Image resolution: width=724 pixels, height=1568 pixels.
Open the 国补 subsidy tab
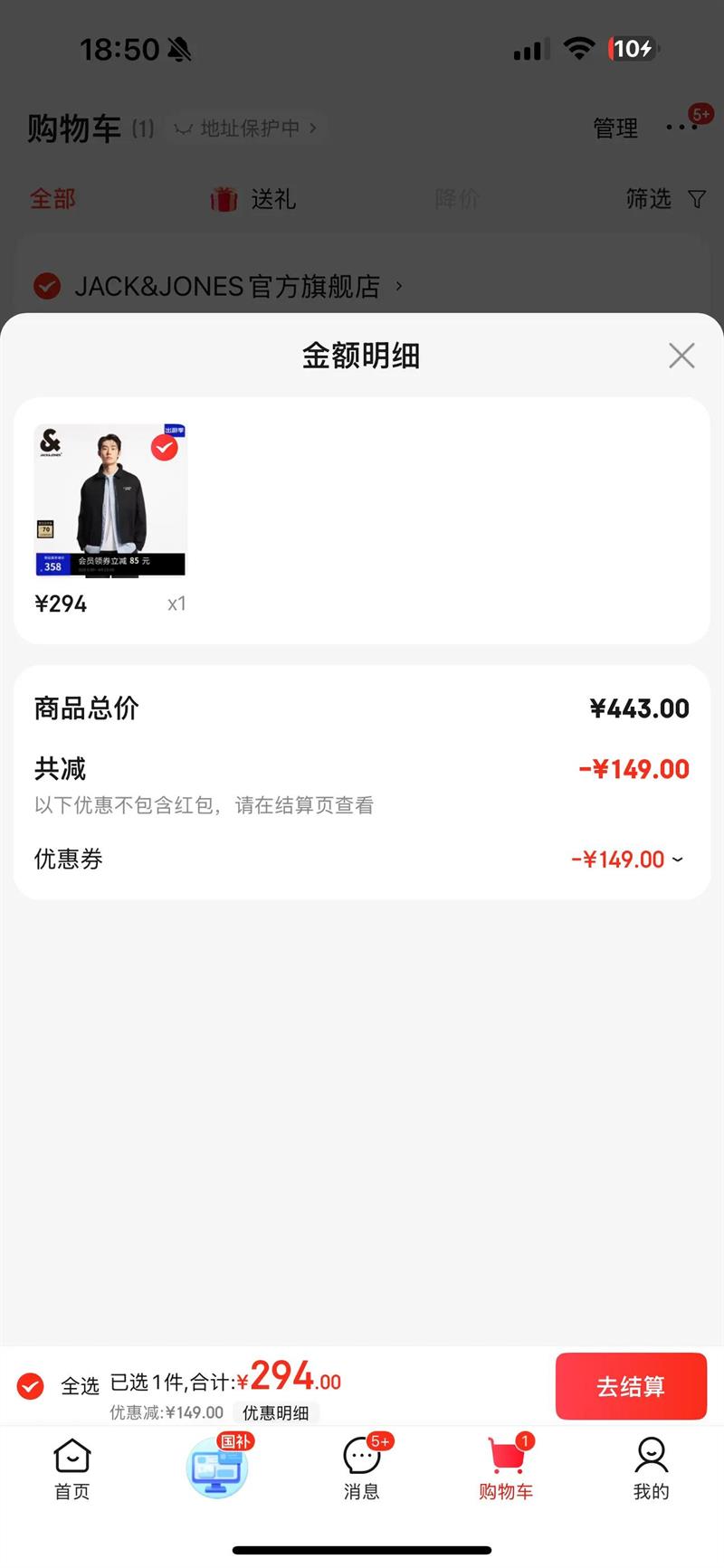coord(217,1468)
